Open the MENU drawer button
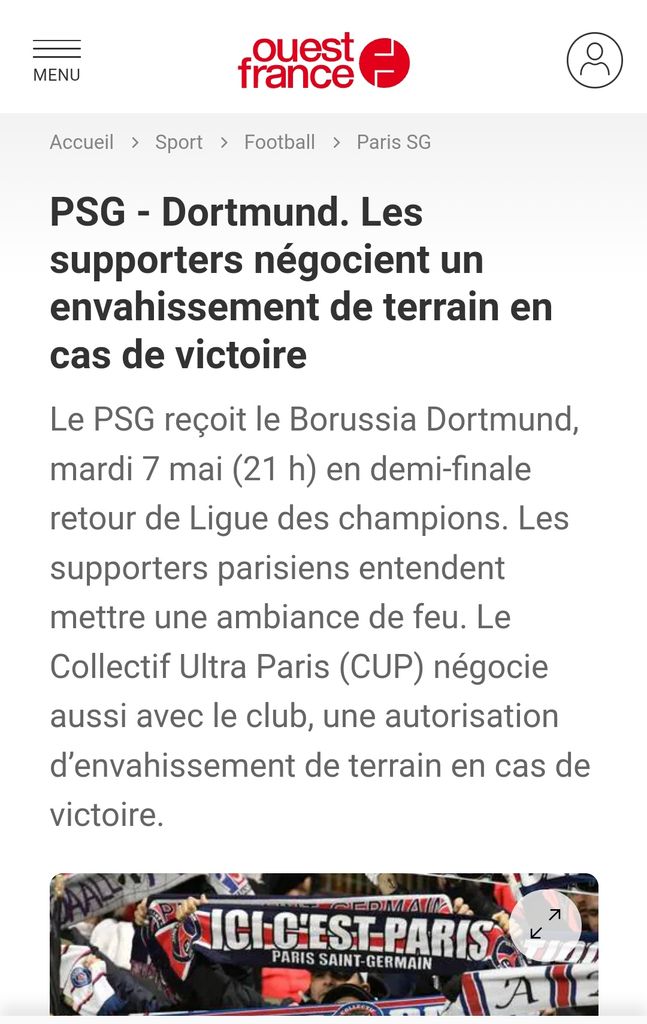Image resolution: width=647 pixels, height=1024 pixels. pos(56,60)
